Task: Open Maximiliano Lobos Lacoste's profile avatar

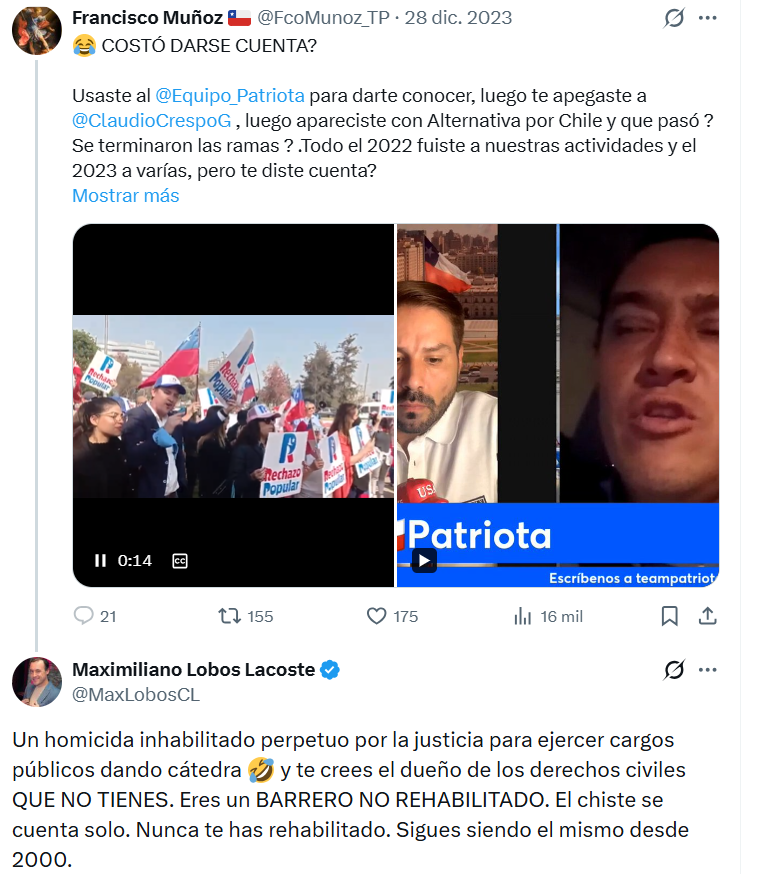Action: pyautogui.click(x=37, y=682)
